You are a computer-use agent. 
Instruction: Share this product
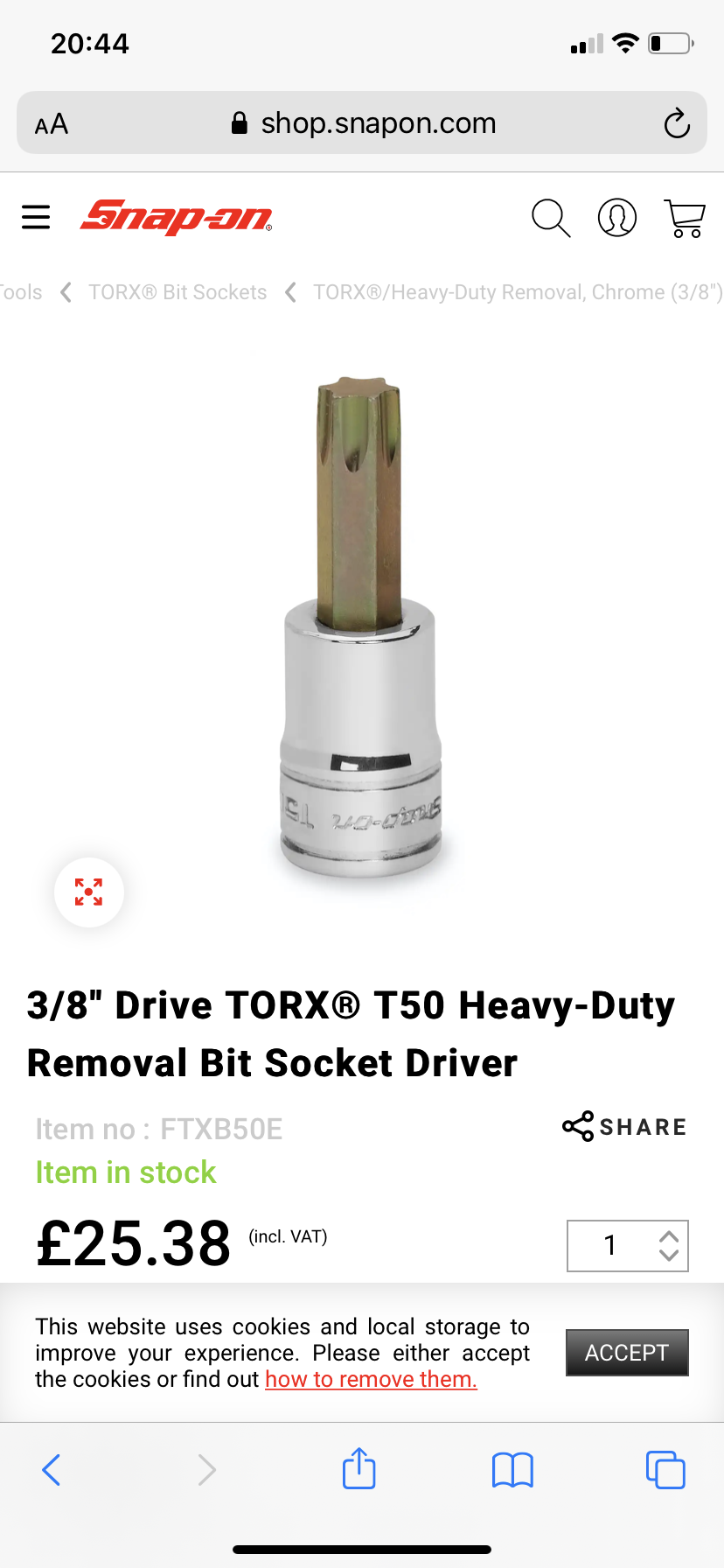[x=624, y=1127]
